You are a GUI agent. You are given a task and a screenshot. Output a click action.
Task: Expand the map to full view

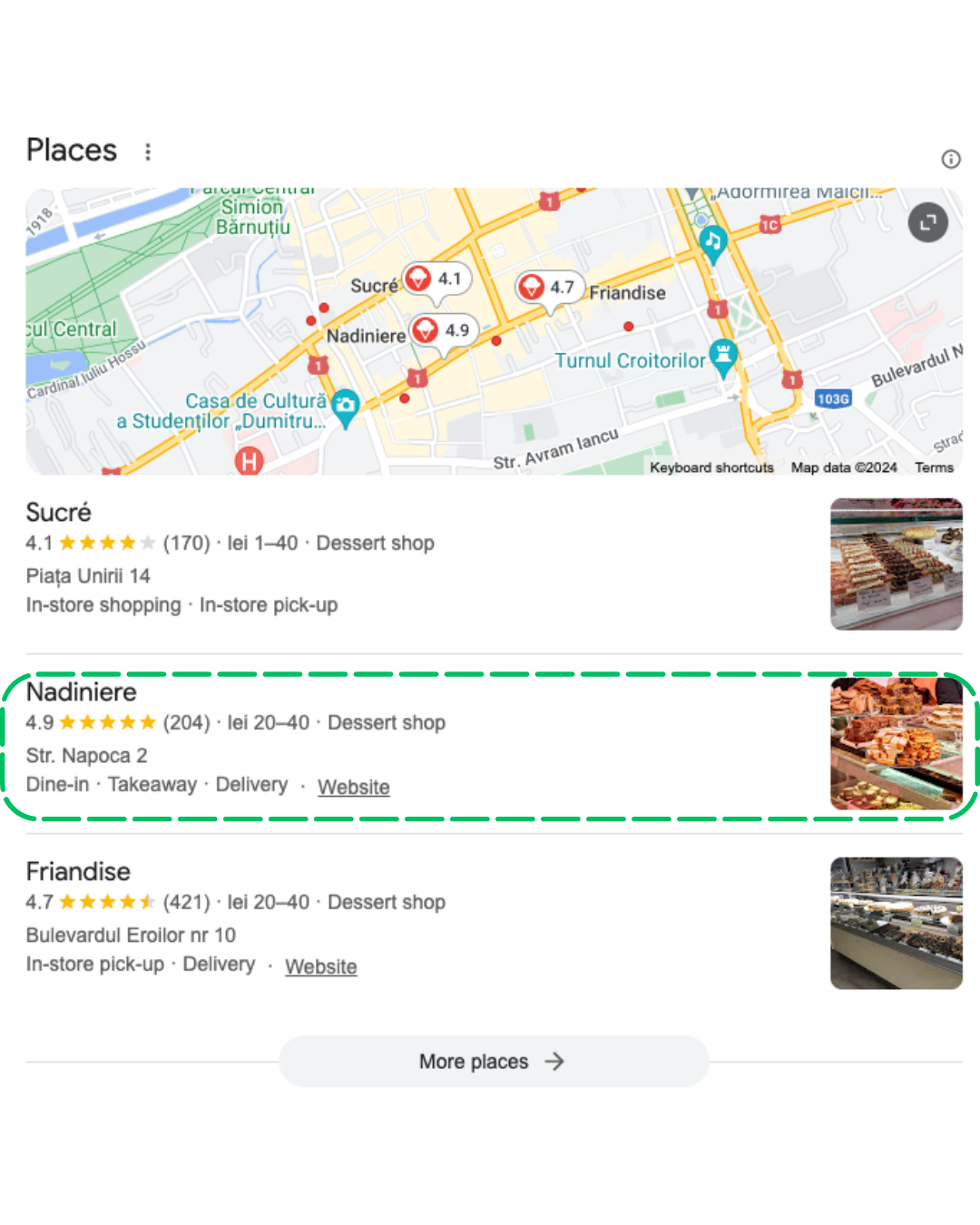click(927, 223)
